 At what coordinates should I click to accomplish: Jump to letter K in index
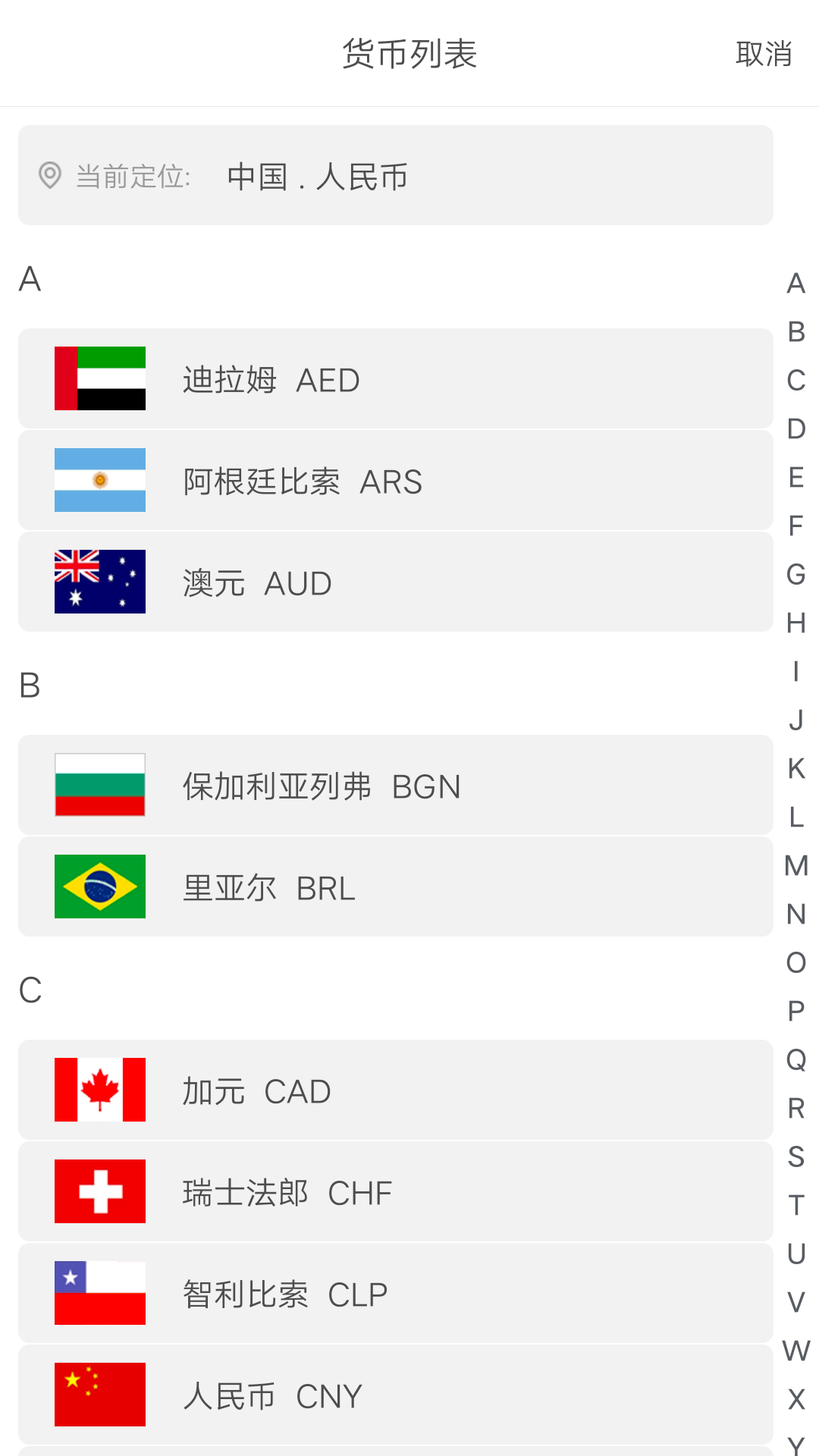(x=795, y=769)
